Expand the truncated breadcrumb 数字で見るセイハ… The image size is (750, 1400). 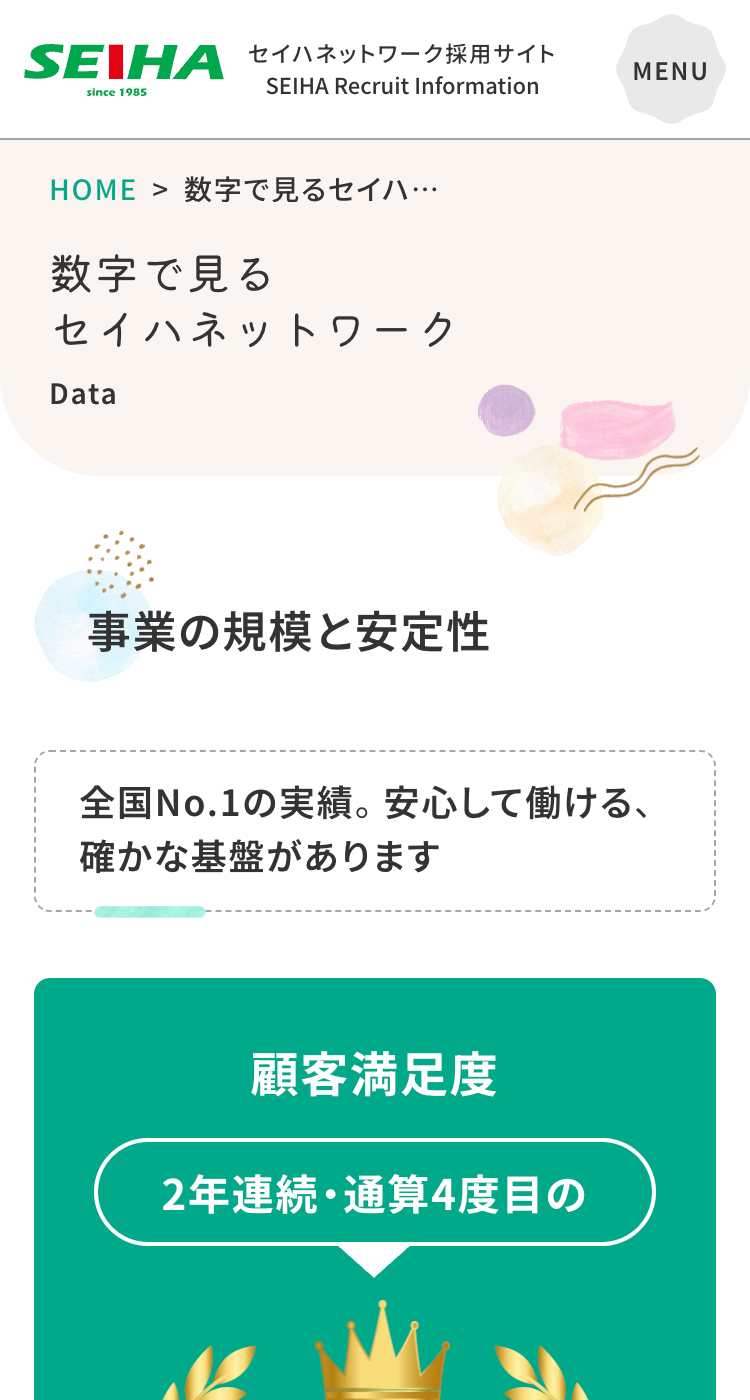(x=310, y=187)
